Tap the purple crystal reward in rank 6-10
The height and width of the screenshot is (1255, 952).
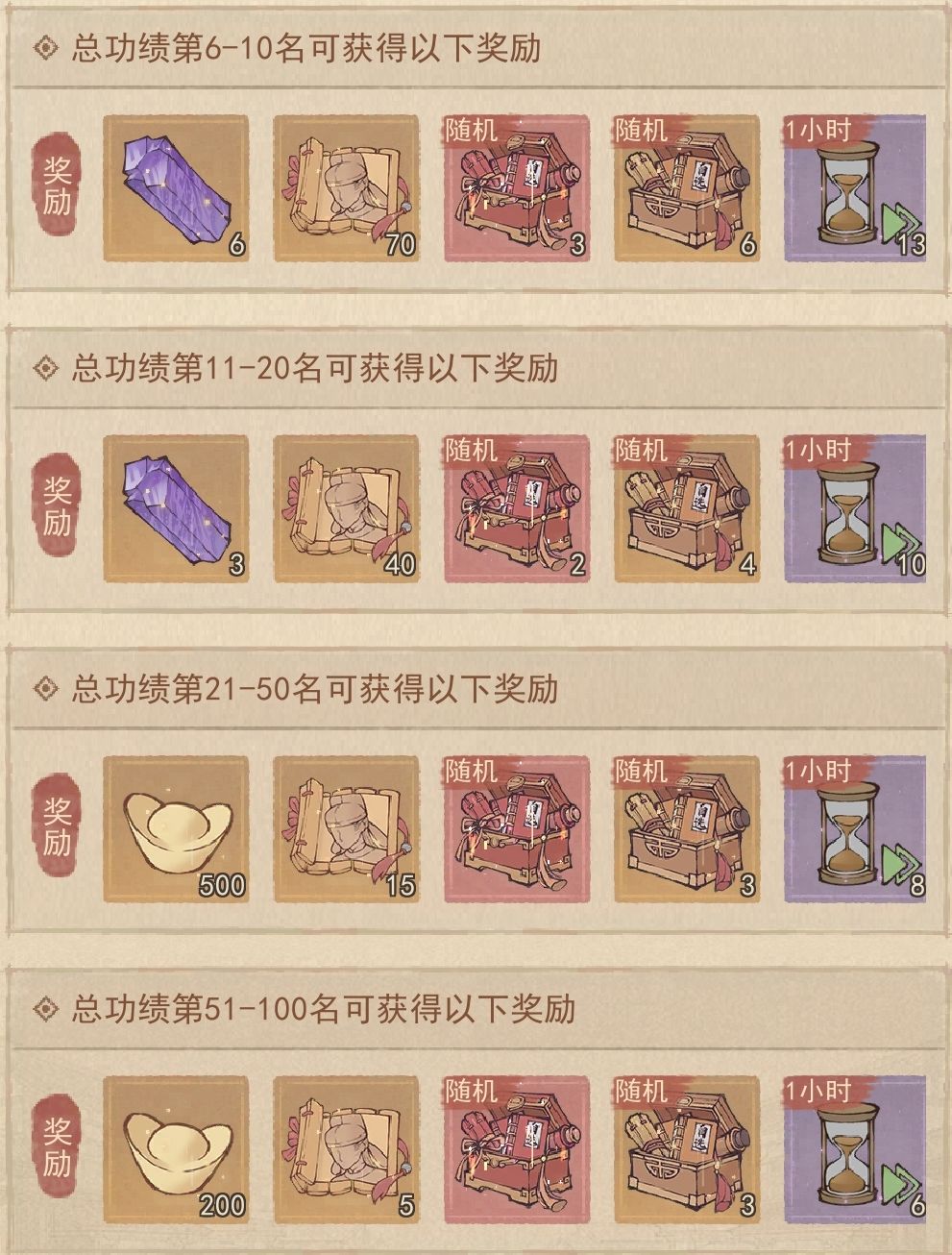coord(176,188)
